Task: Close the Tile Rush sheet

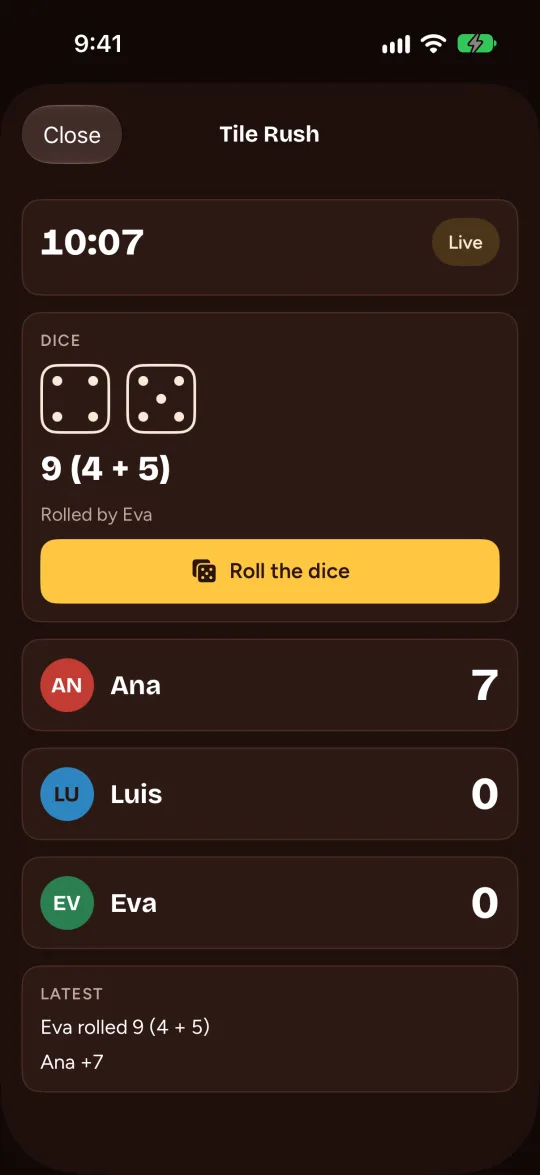Action: click(72, 135)
